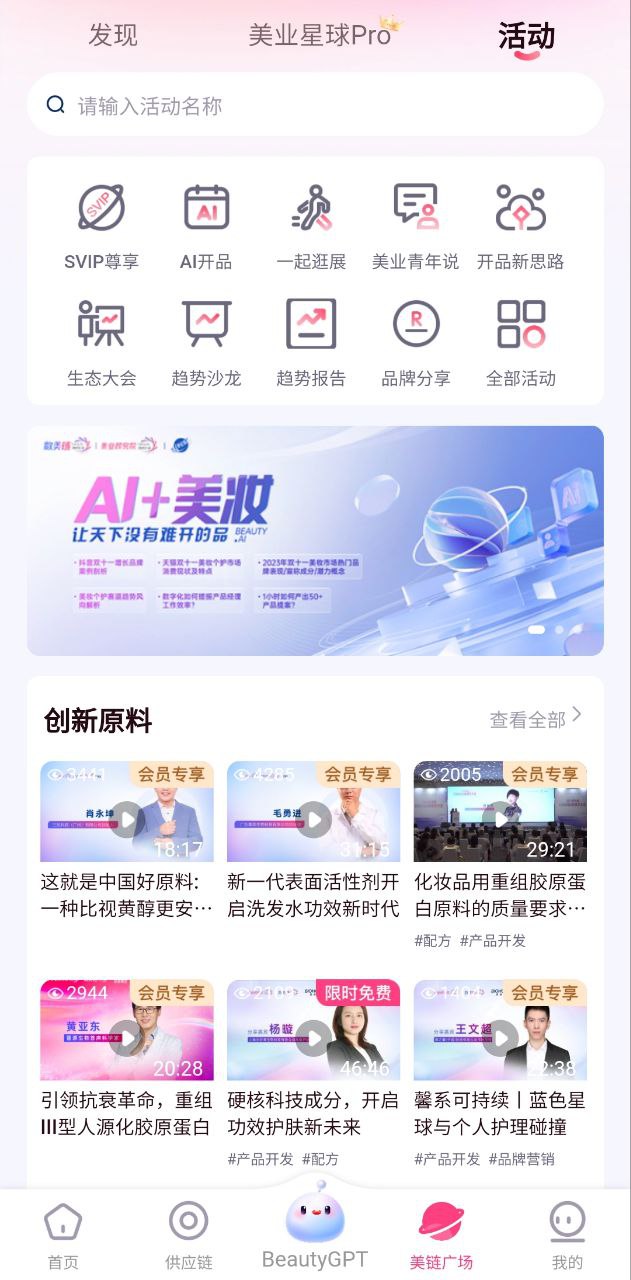The width and height of the screenshot is (631, 1280).
Task: Open AI开品 category
Action: click(x=206, y=225)
